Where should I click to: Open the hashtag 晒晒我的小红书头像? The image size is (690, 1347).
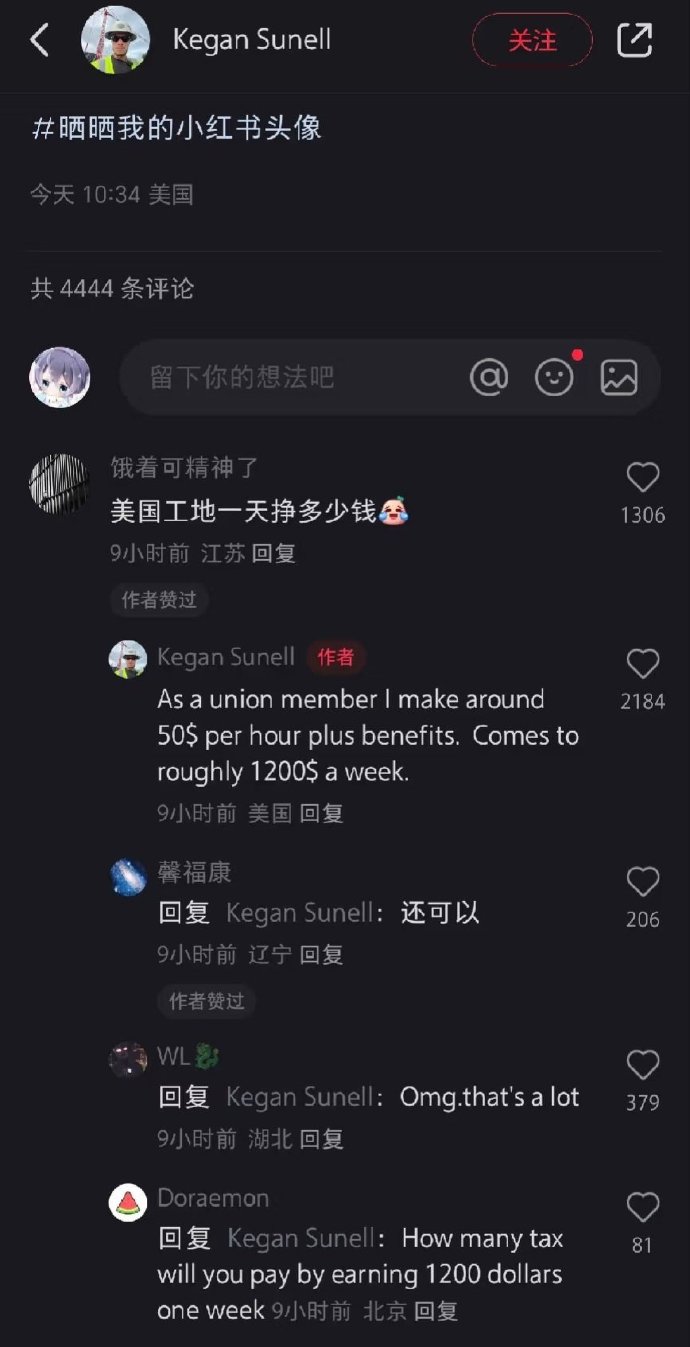click(176, 128)
